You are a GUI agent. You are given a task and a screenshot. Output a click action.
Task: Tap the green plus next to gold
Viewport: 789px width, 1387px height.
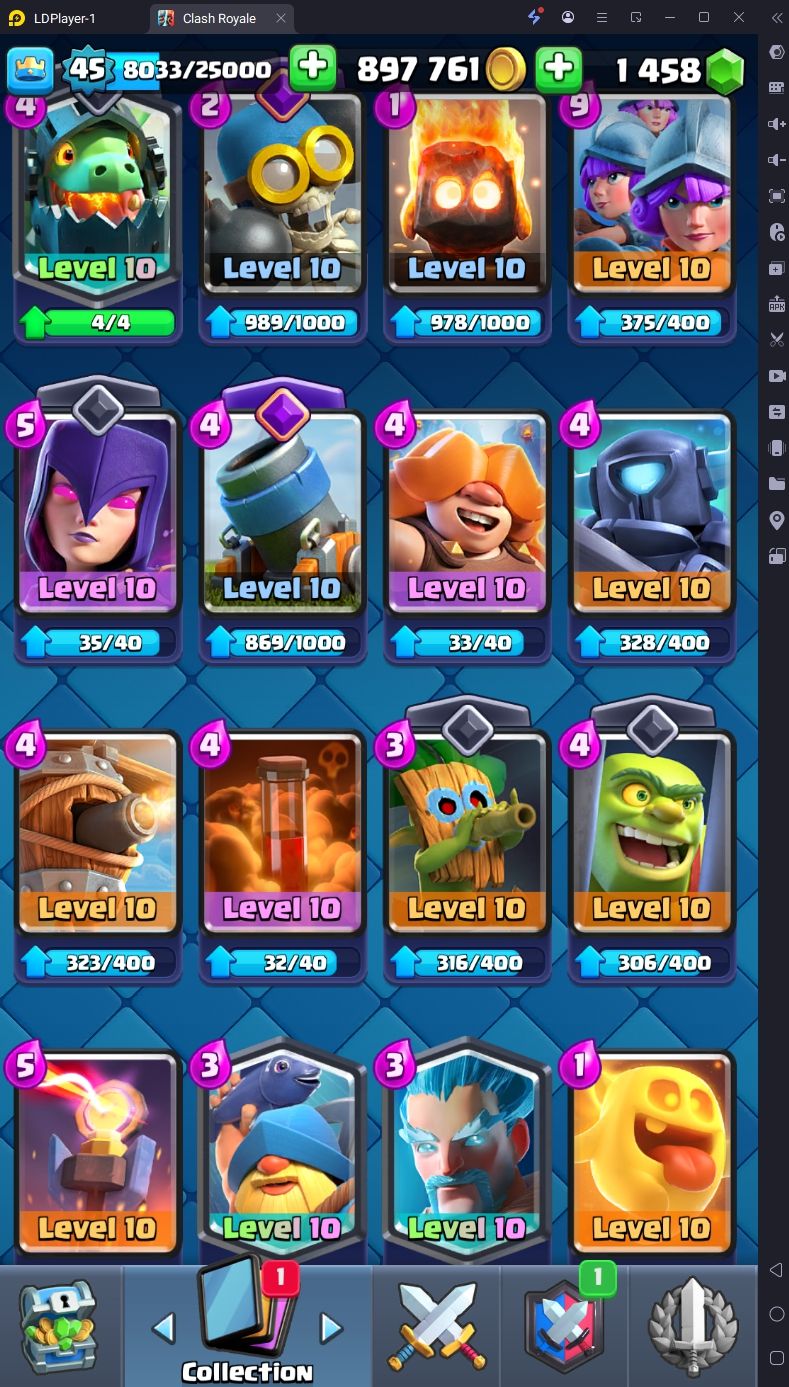pyautogui.click(x=312, y=69)
